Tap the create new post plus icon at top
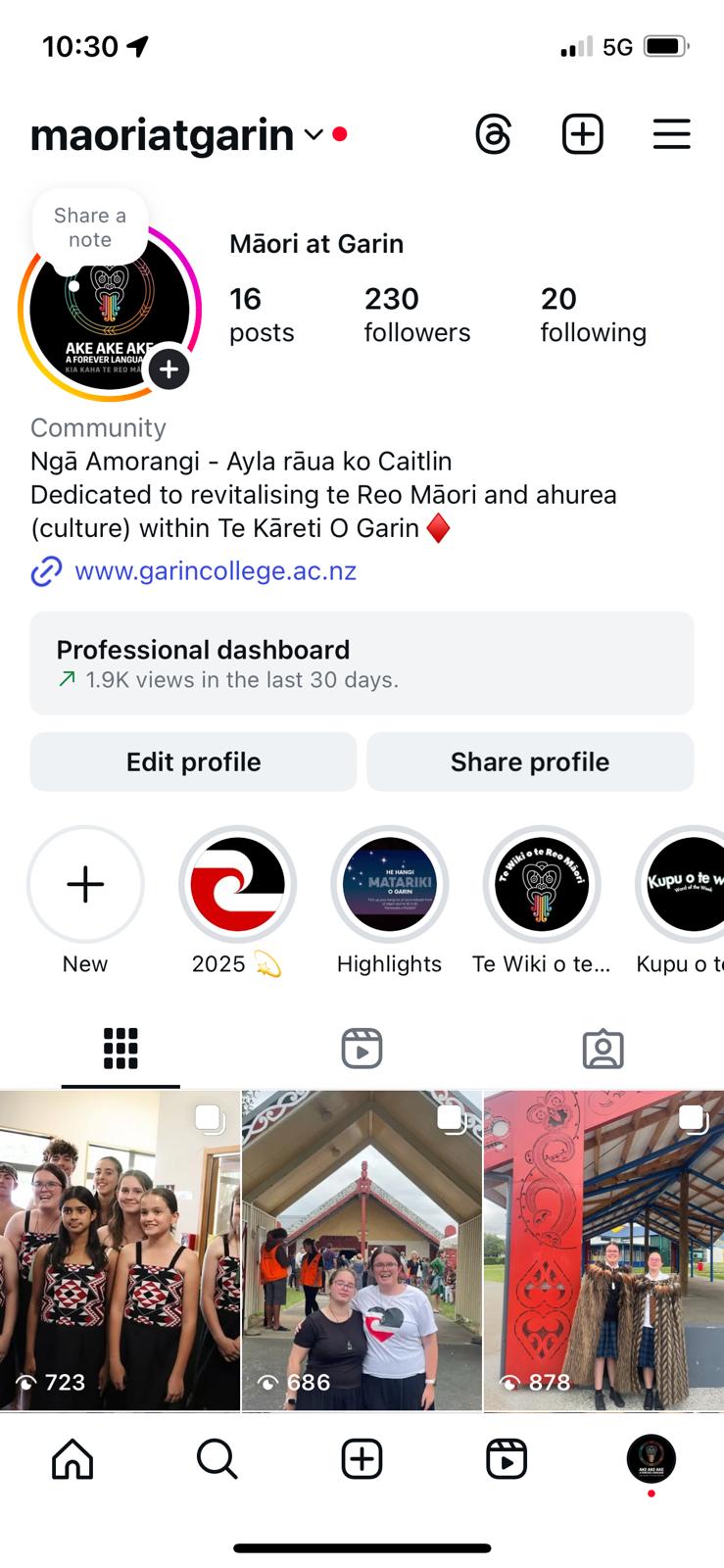Viewport: 724px width, 1568px height. coord(582,134)
